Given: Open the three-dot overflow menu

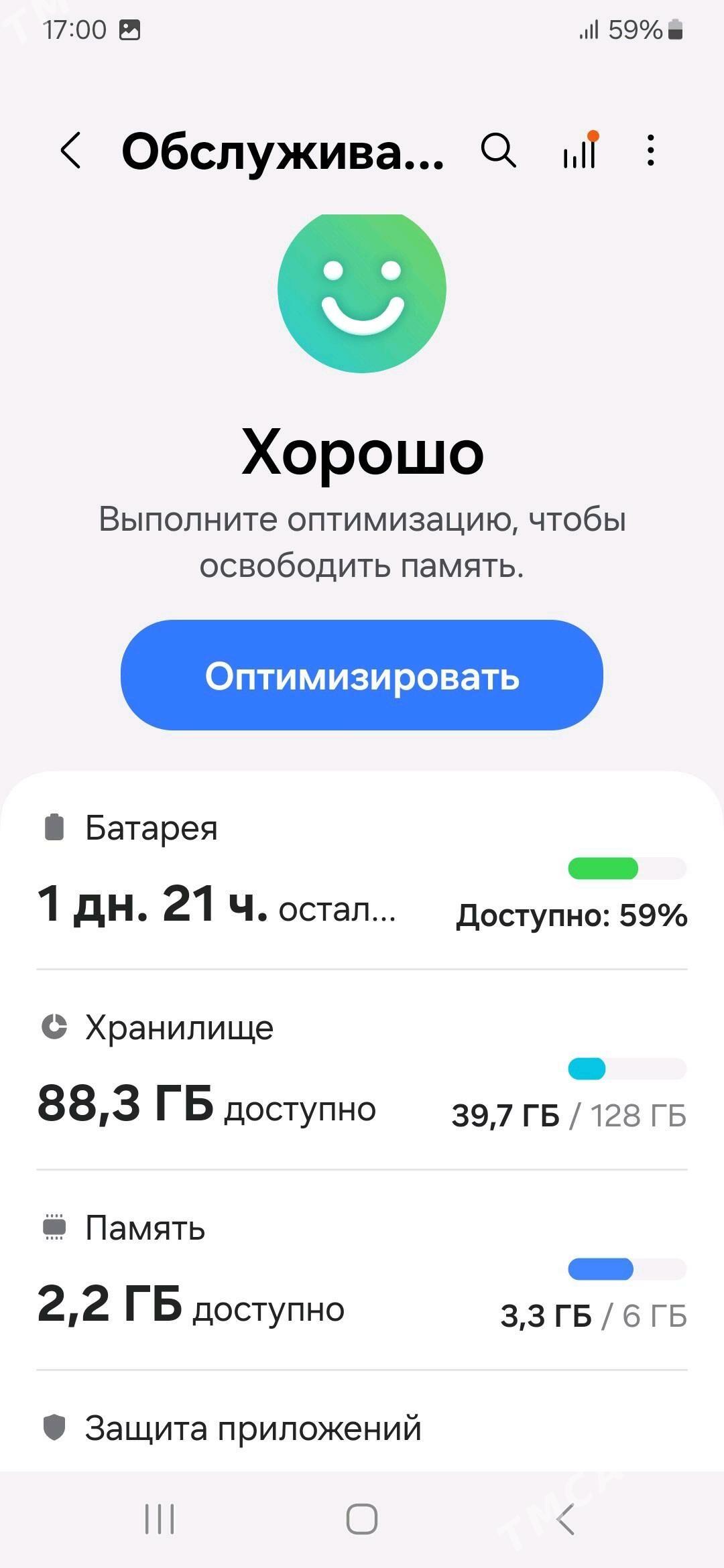Looking at the screenshot, I should [x=650, y=150].
